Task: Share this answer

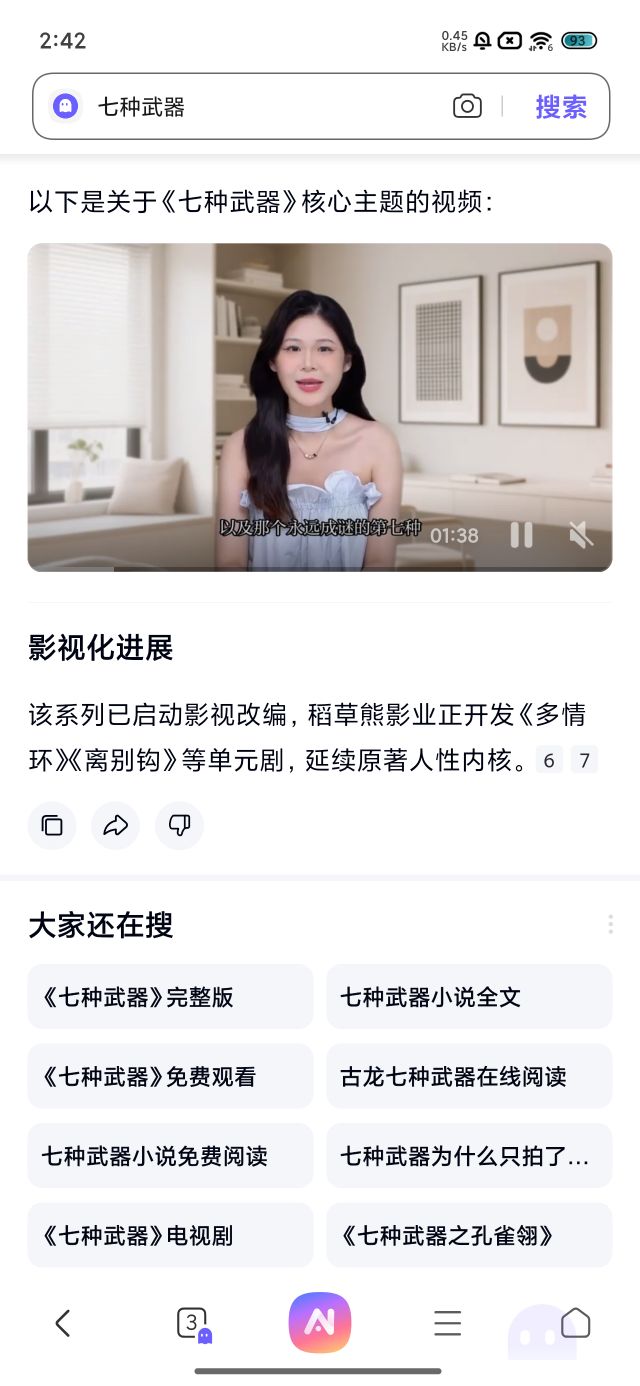Action: (116, 825)
